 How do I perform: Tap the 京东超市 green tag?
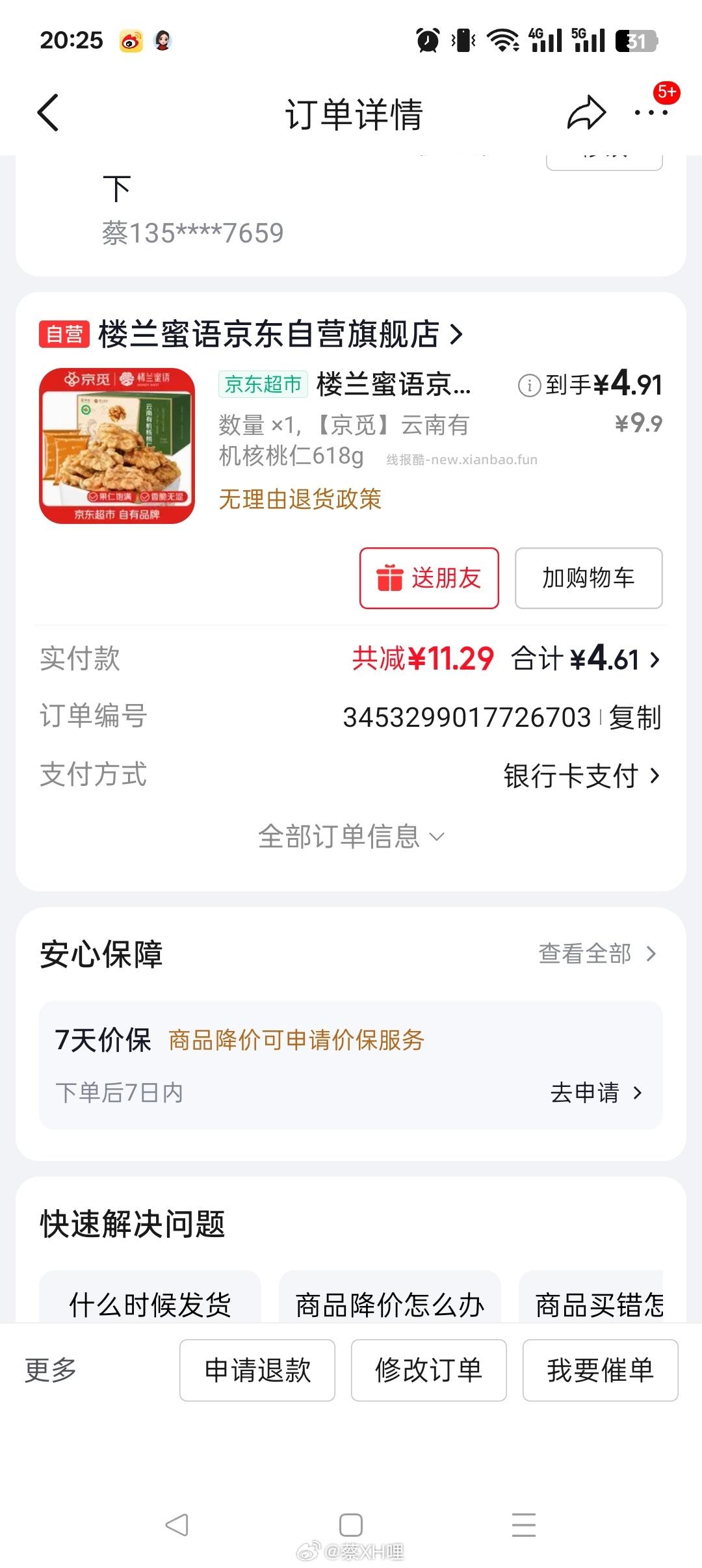(x=263, y=385)
